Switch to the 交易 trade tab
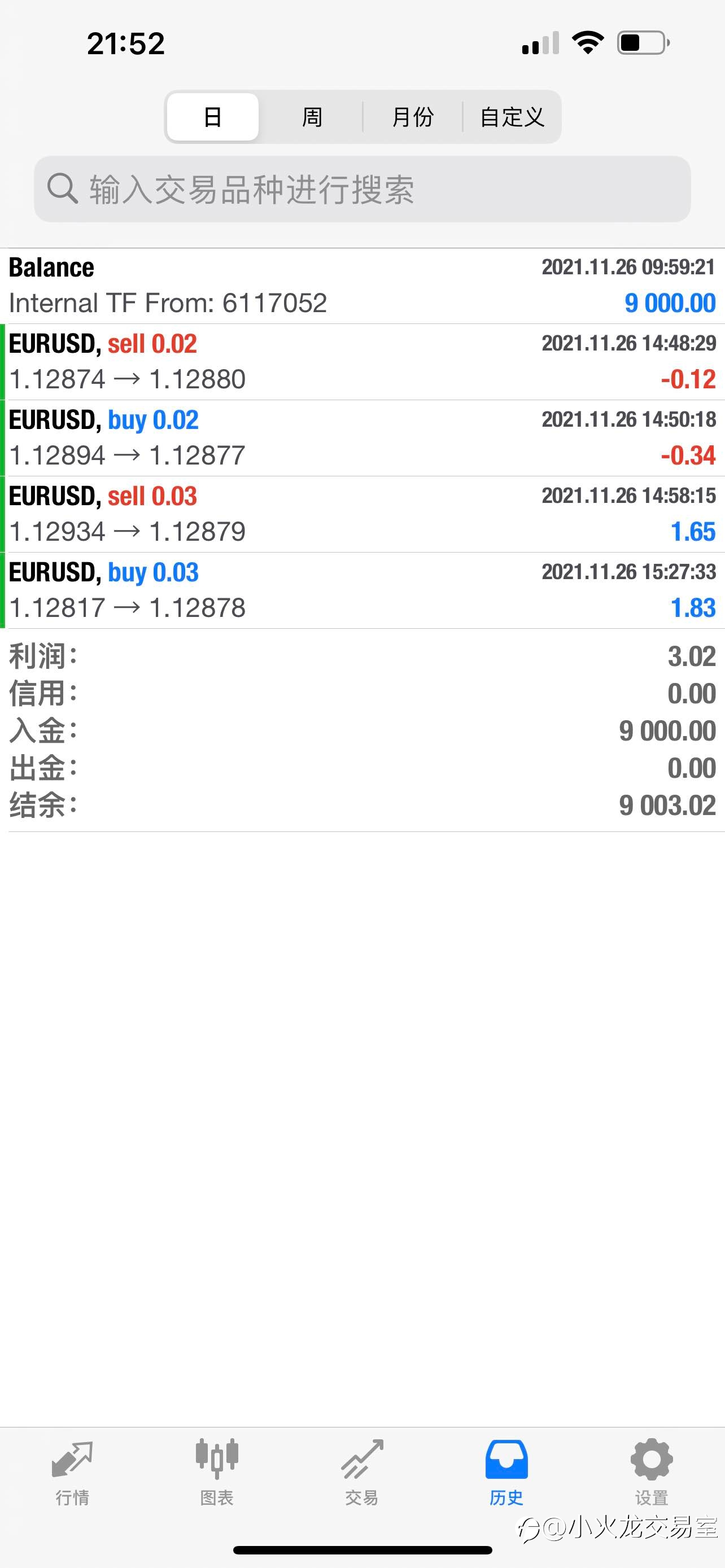The image size is (725, 1568). [362, 1473]
